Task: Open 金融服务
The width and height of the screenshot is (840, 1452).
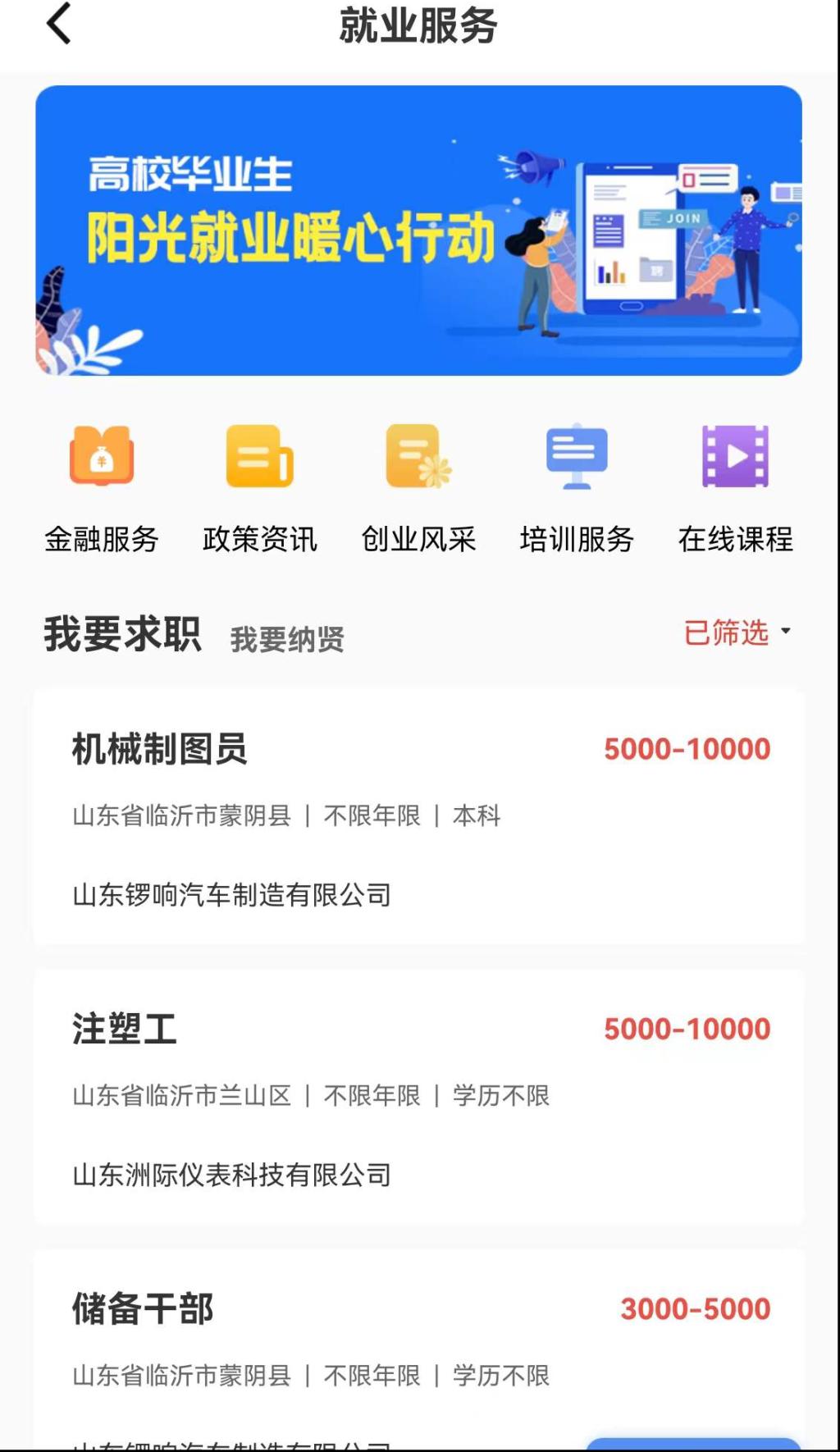Action: [102, 486]
